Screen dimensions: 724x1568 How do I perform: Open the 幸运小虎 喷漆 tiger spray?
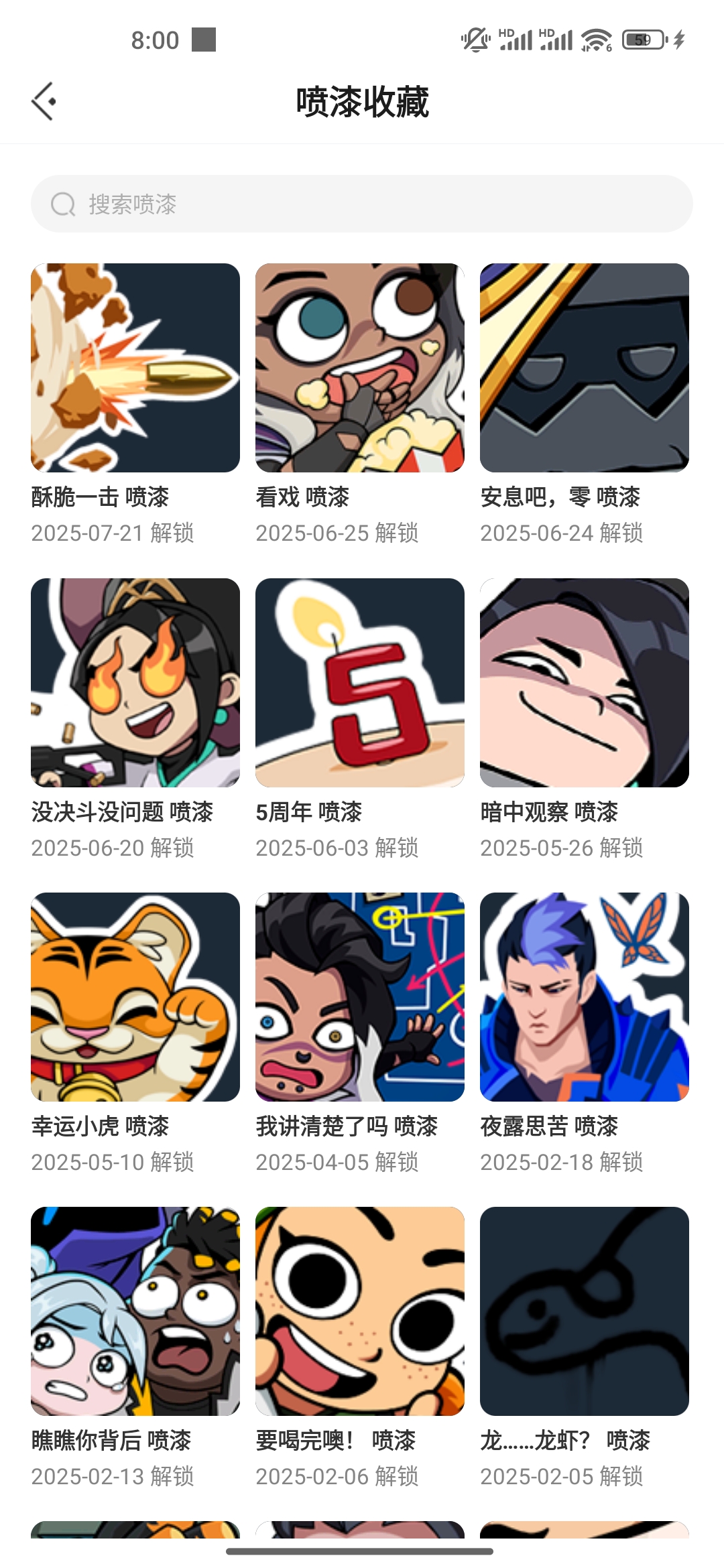pyautogui.click(x=135, y=997)
